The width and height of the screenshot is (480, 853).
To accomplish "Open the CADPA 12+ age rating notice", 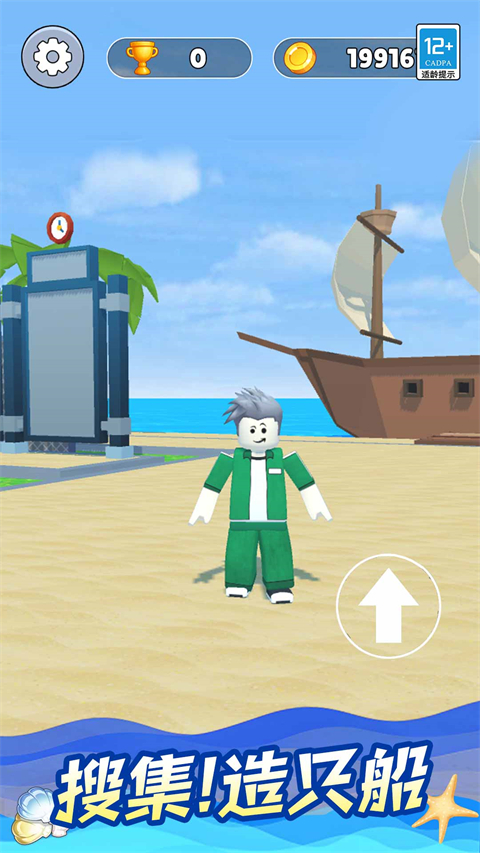I will pos(438,52).
